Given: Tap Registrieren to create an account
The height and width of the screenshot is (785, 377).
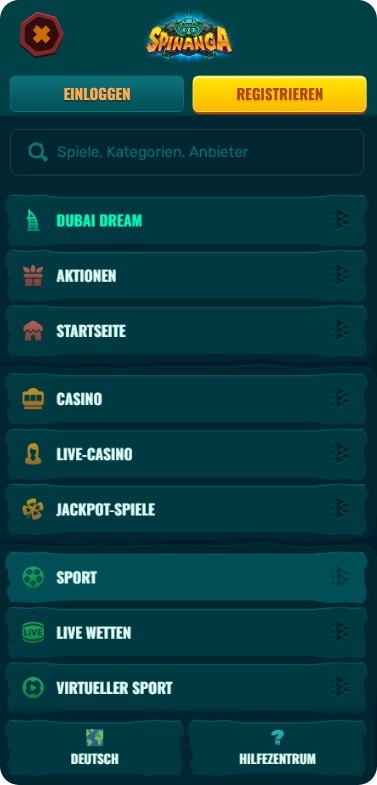Looking at the screenshot, I should click(x=279, y=94).
